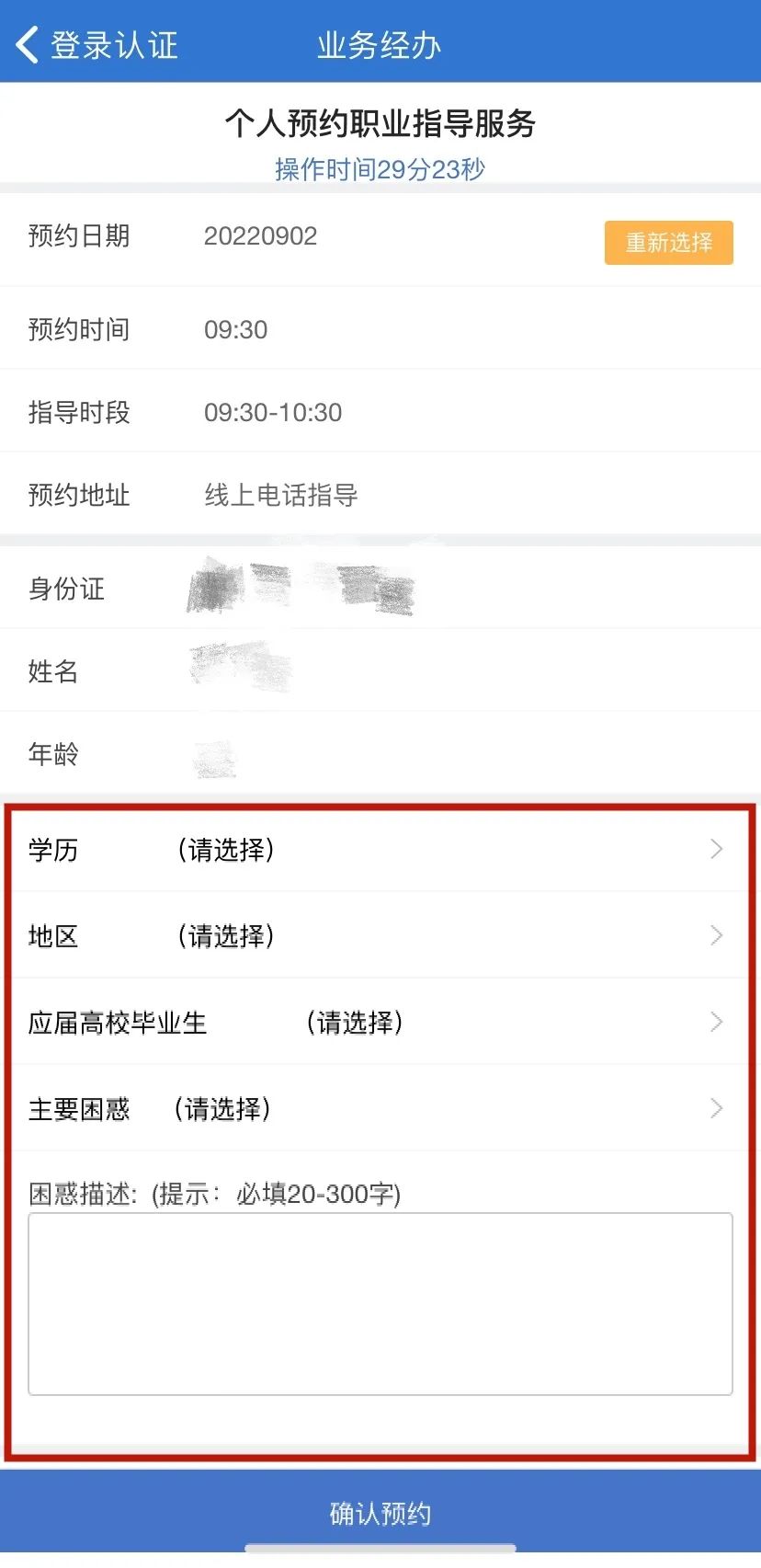Choose a region in 地区
Image resolution: width=761 pixels, height=1568 pixels.
point(380,935)
